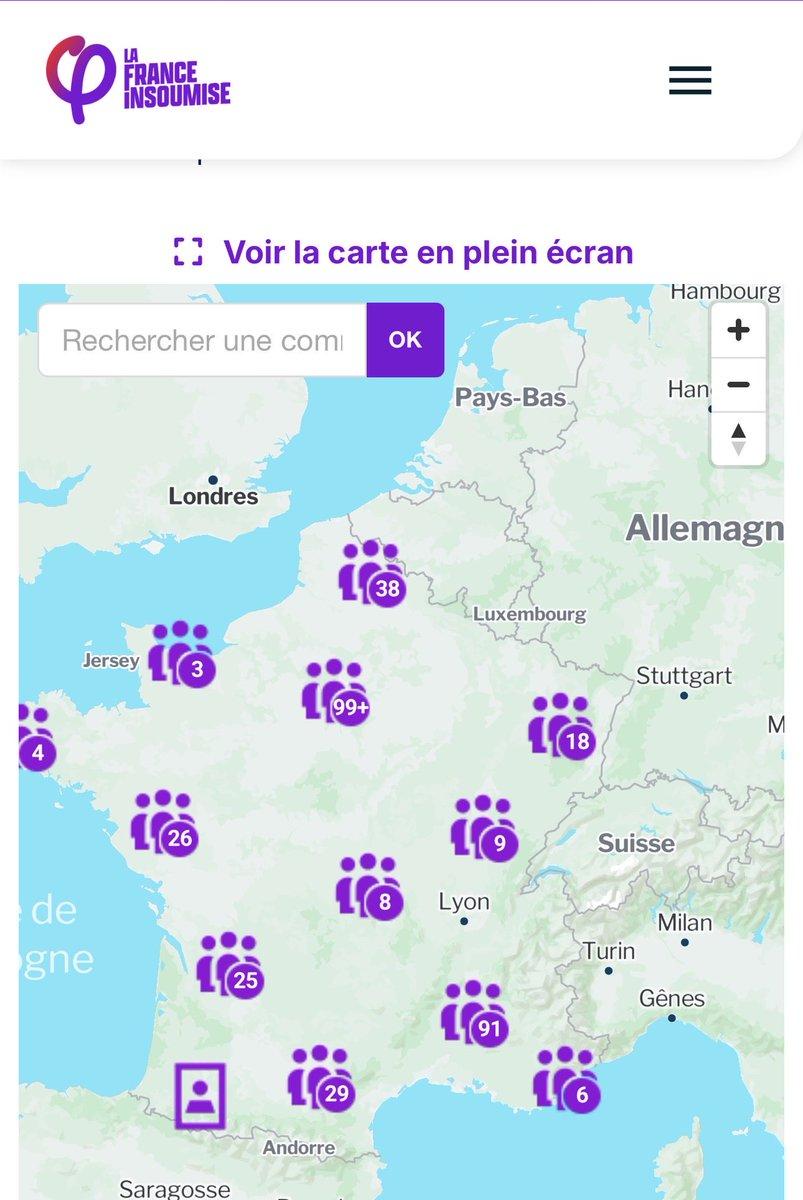This screenshot has width=803, height=1200.
Task: Open La France Insoumise home logo
Action: (138, 81)
